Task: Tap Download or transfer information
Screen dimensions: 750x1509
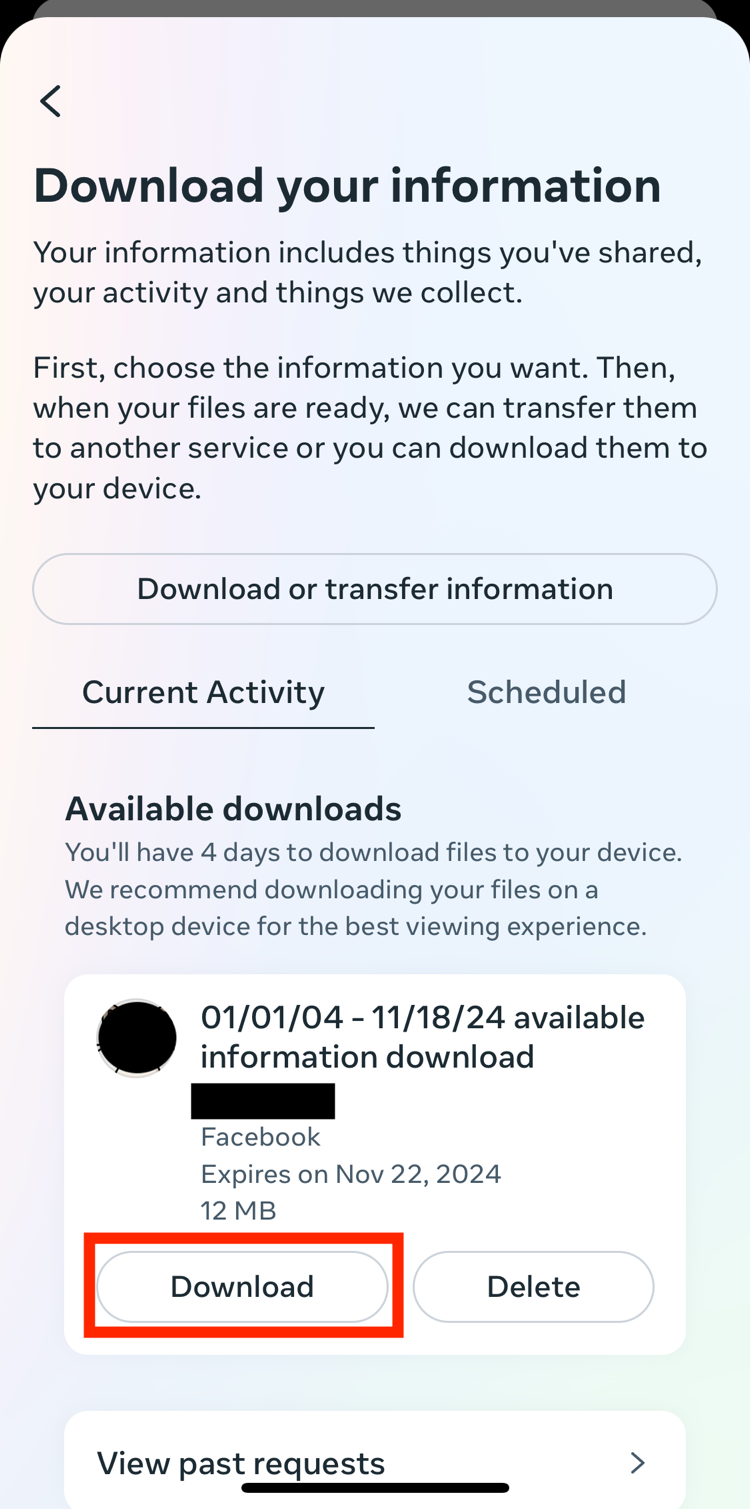Action: (375, 589)
